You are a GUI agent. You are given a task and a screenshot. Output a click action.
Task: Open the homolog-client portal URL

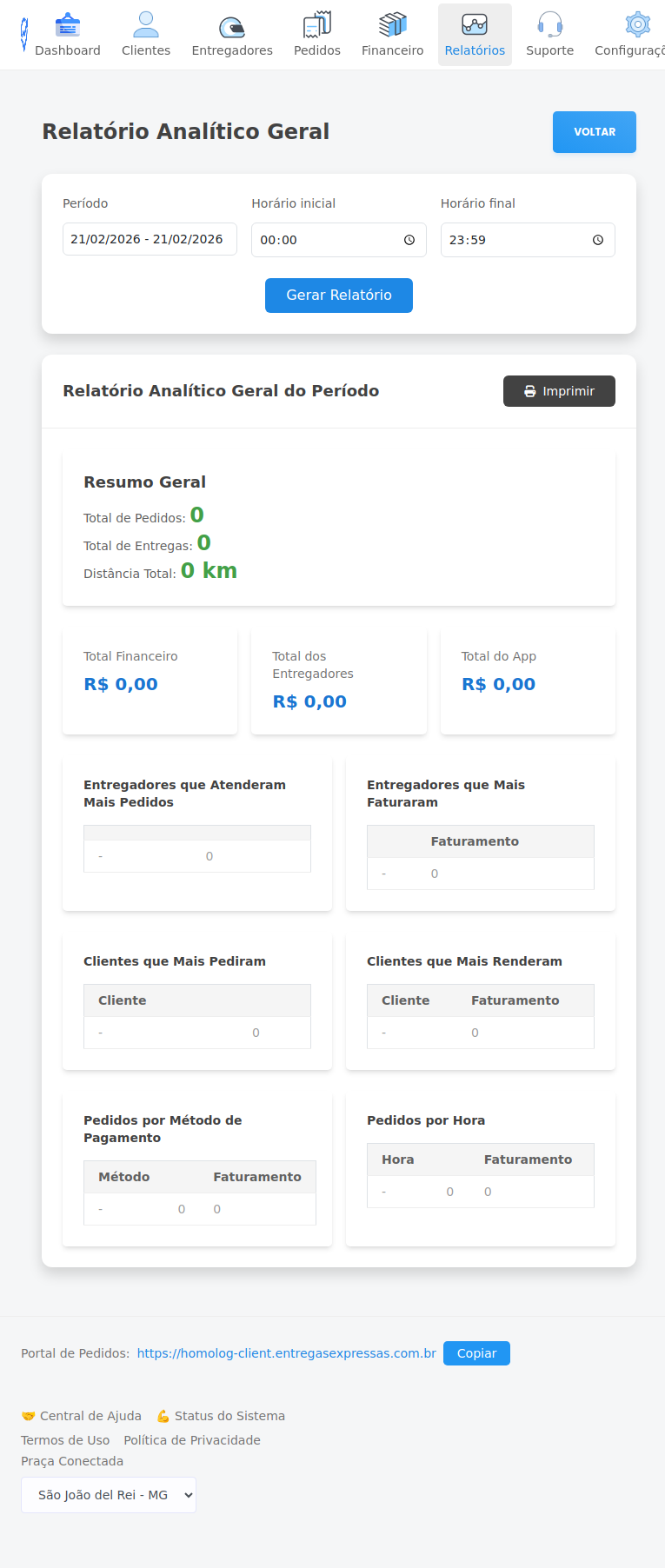point(286,1353)
